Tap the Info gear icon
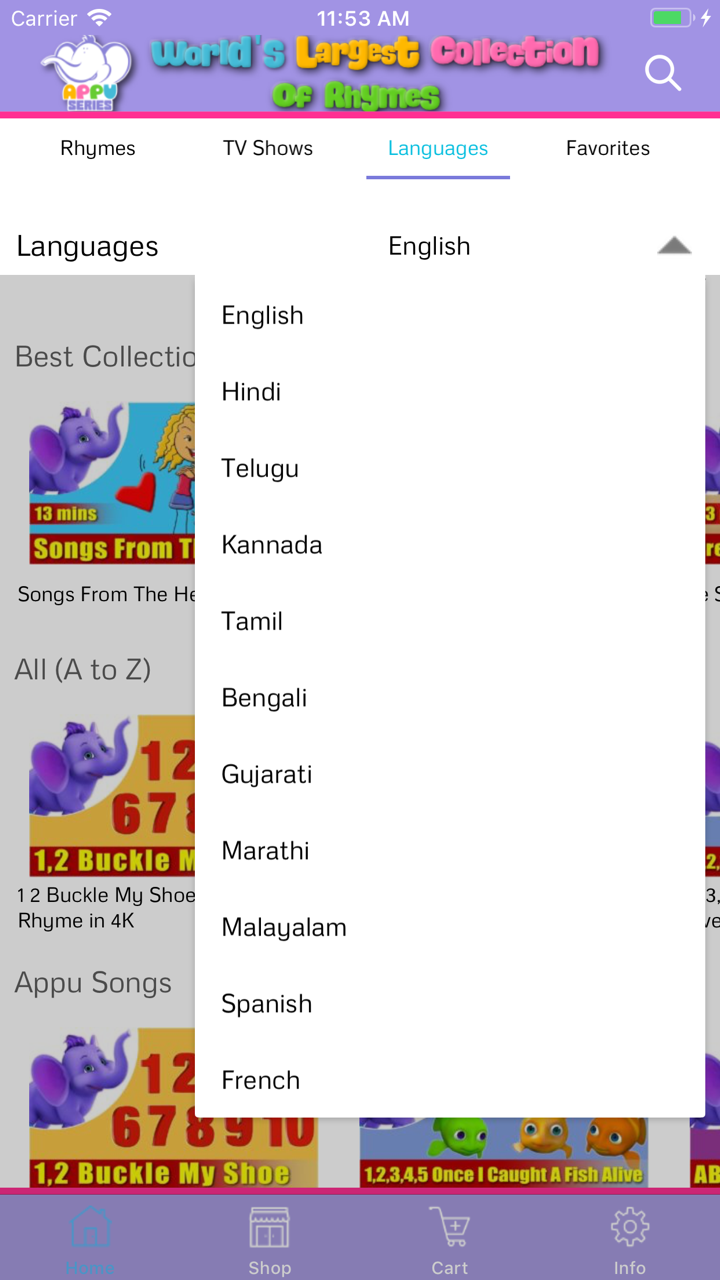This screenshot has width=720, height=1280. [629, 1230]
